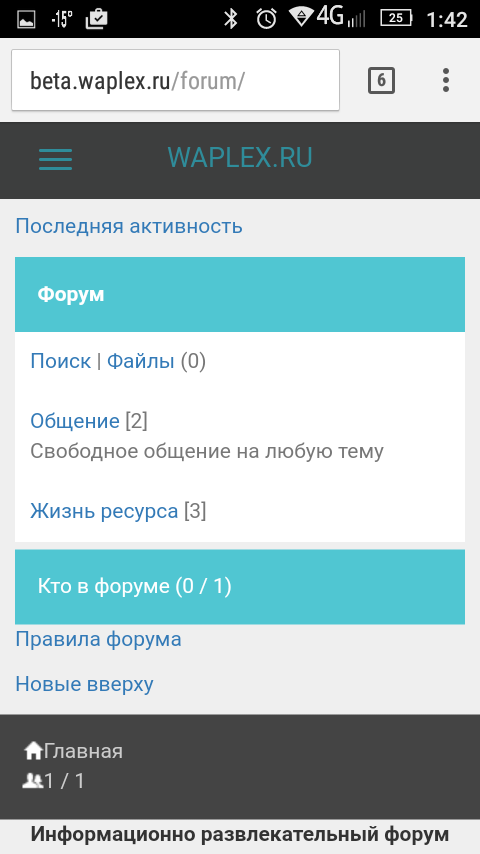Open the browser overflow menu
The height and width of the screenshot is (854, 480).
coord(446,81)
